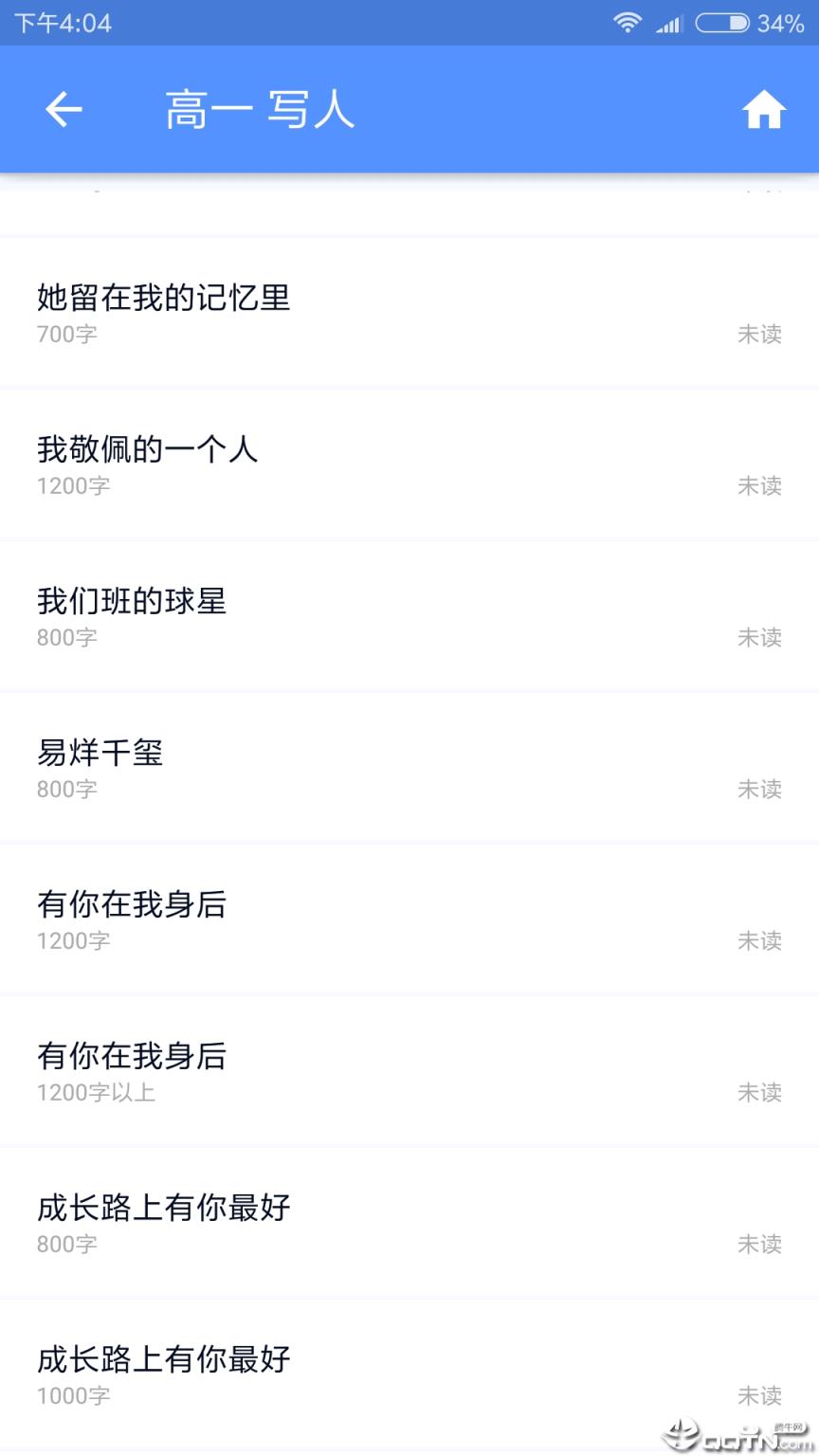Select 成长路上有你最好 with 800字
819x1456 pixels.
click(164, 1208)
